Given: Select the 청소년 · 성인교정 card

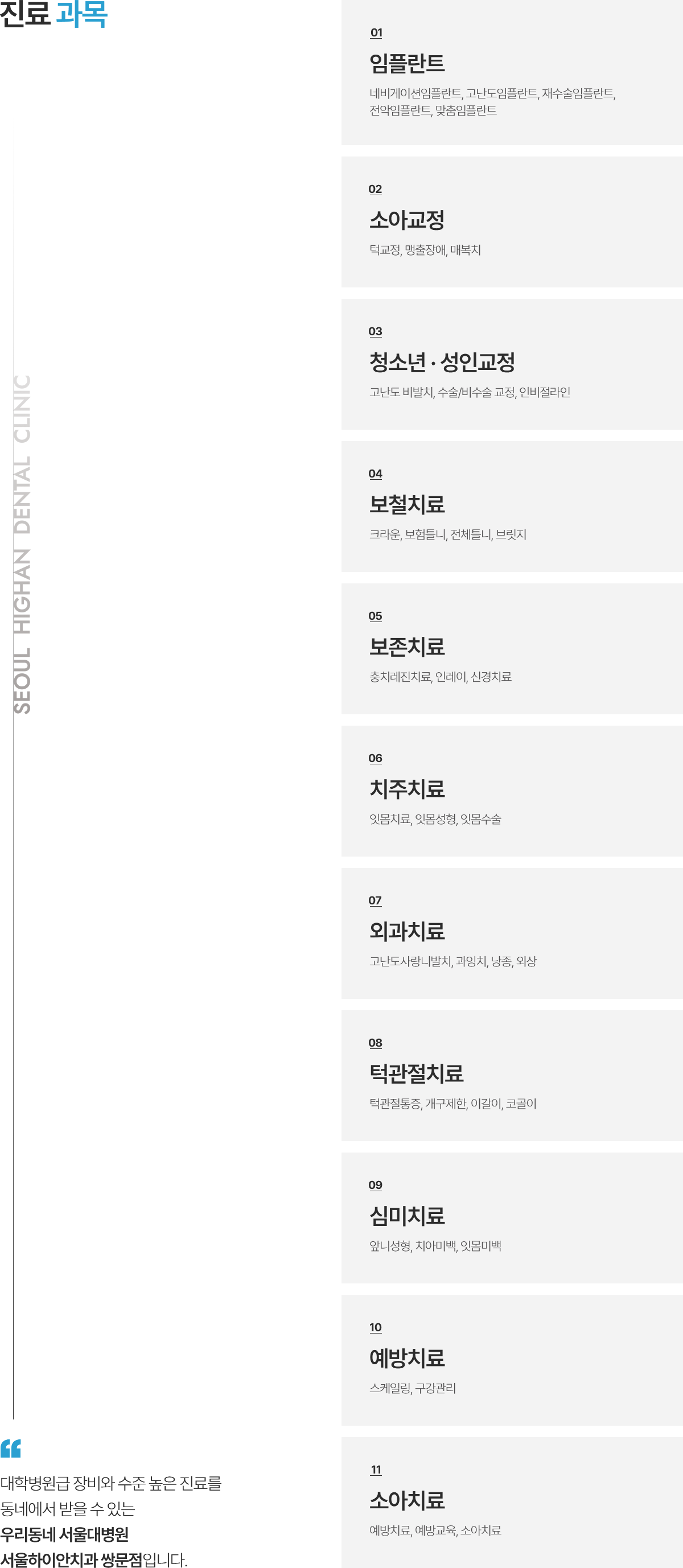Looking at the screenshot, I should tap(512, 365).
